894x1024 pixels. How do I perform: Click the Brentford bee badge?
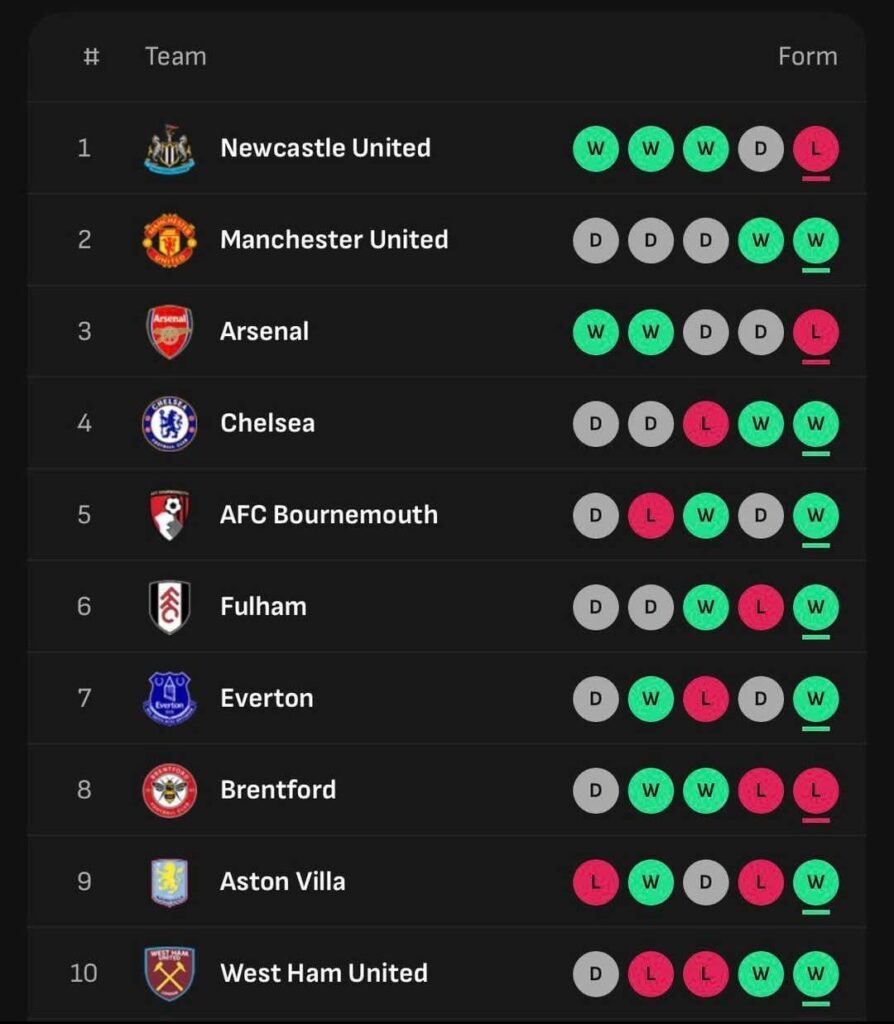(x=170, y=790)
